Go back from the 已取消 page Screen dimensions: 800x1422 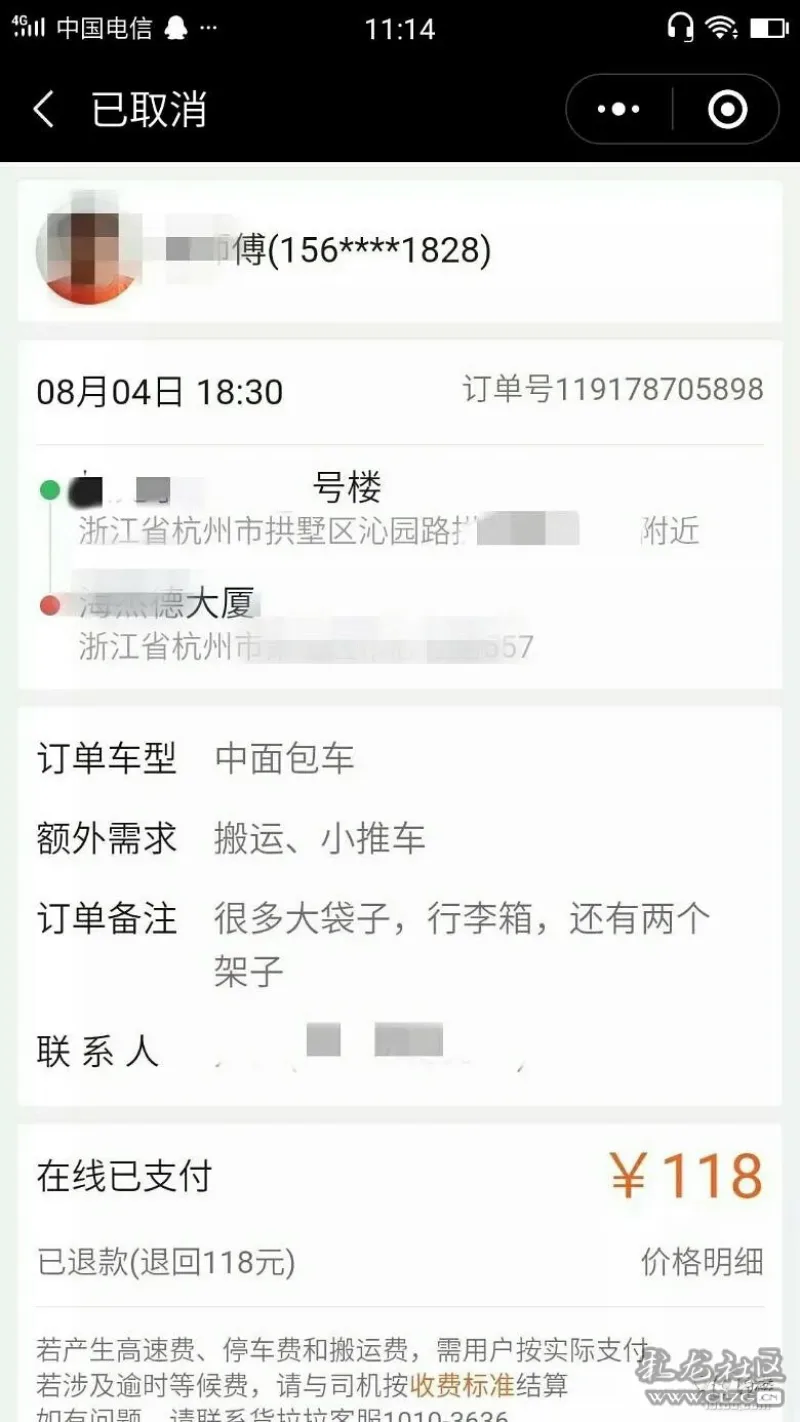(x=44, y=109)
